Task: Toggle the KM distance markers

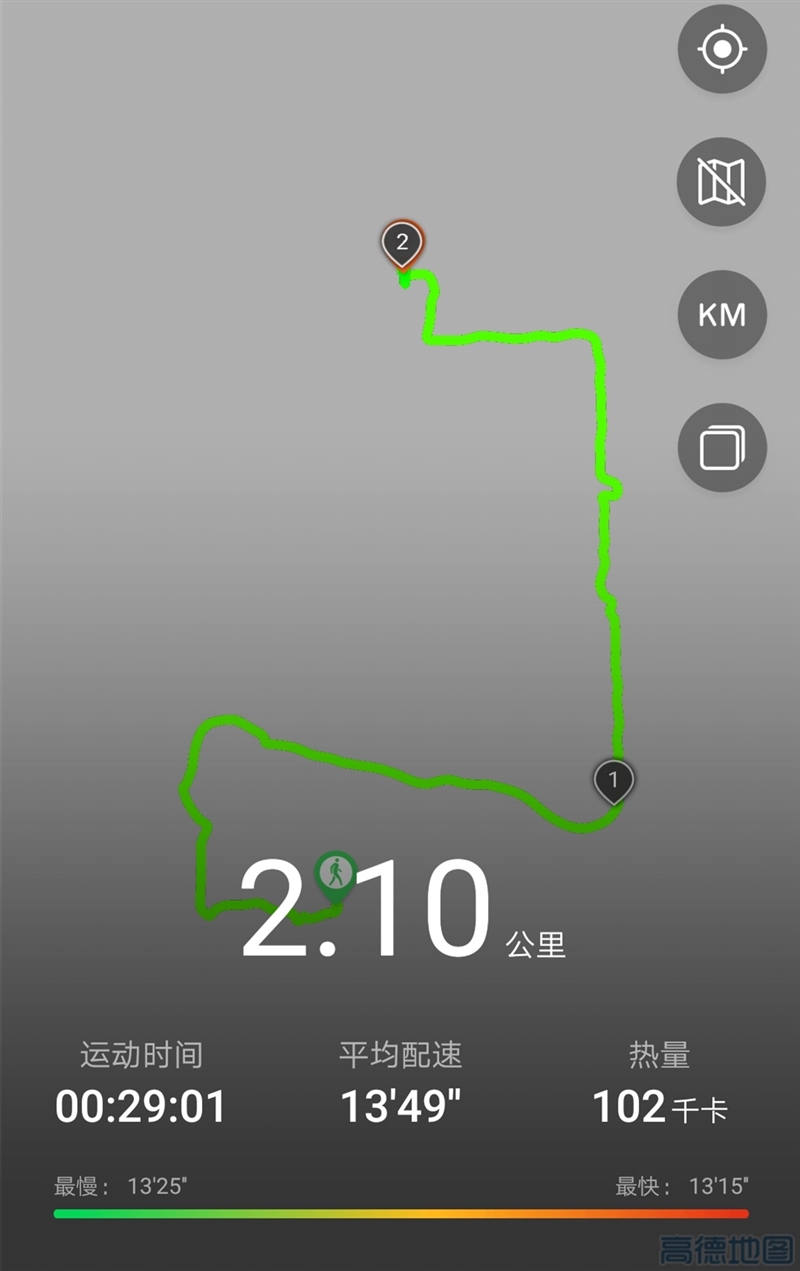Action: point(722,315)
